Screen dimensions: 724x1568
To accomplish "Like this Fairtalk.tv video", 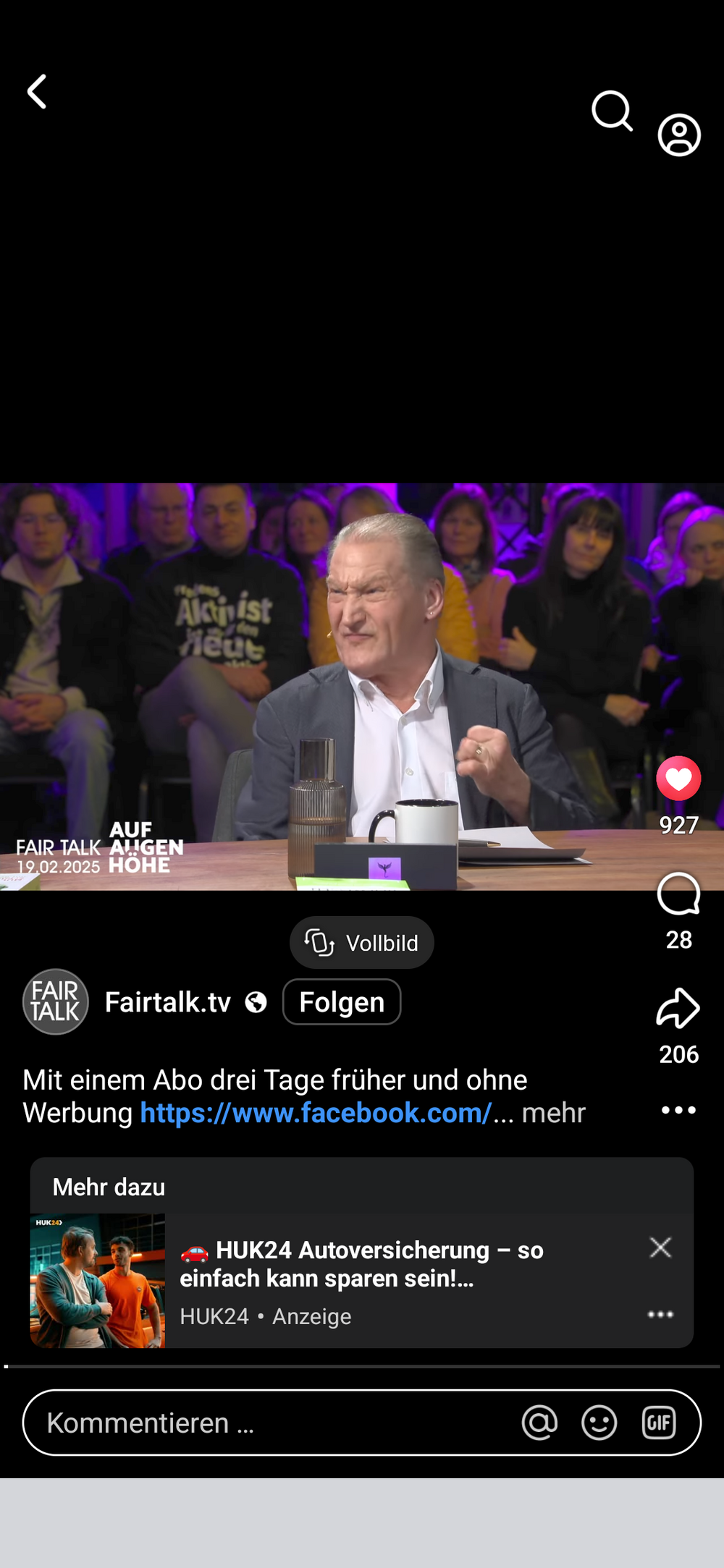I will coord(678,779).
